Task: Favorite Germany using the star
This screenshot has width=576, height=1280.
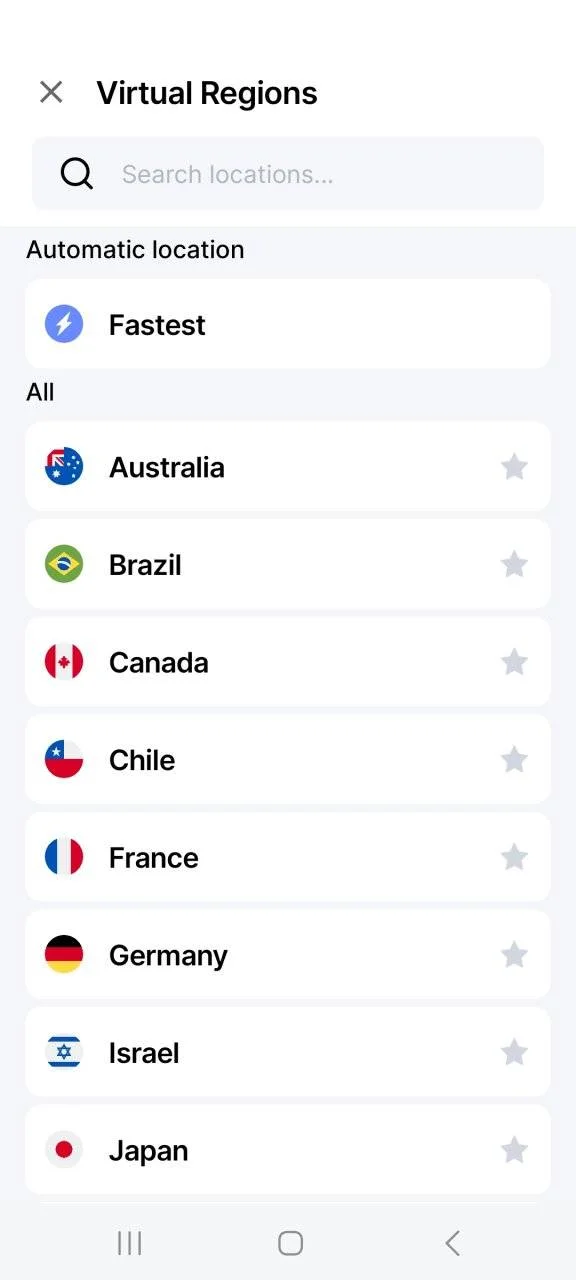Action: tap(514, 955)
